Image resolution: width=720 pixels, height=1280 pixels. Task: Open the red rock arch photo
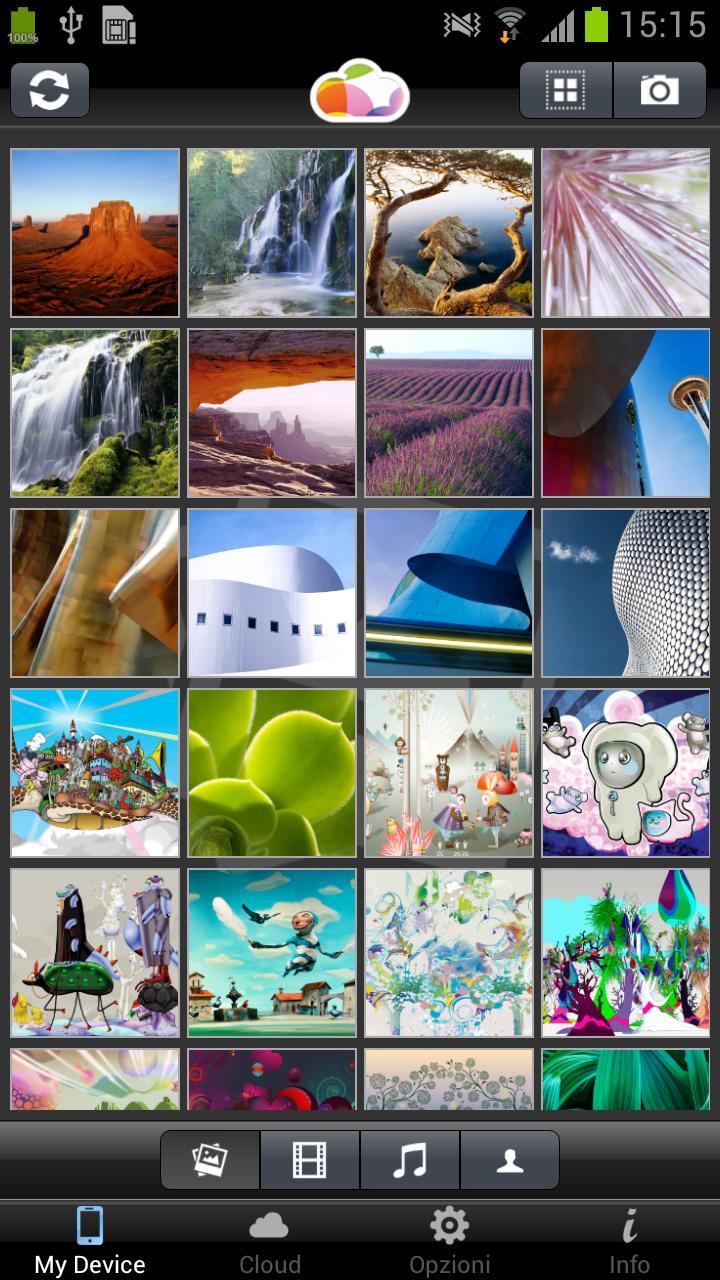[x=272, y=413]
